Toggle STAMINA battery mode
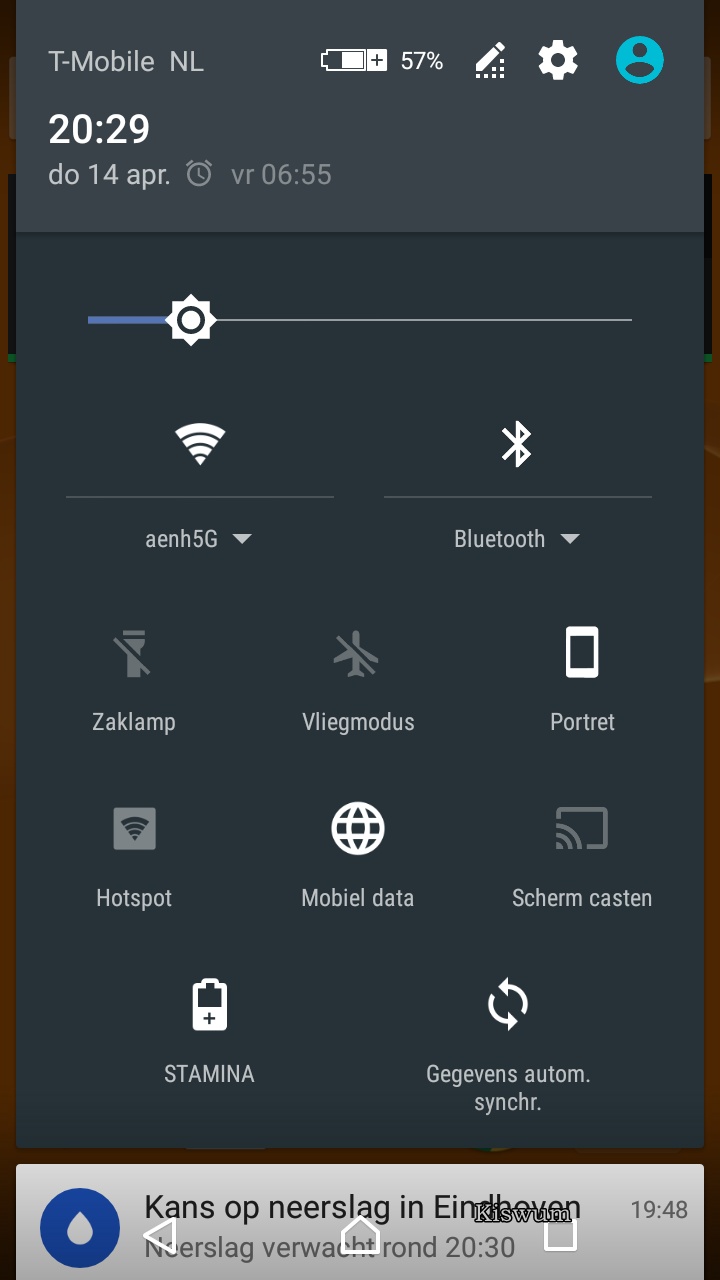720x1280 pixels. click(x=209, y=1032)
